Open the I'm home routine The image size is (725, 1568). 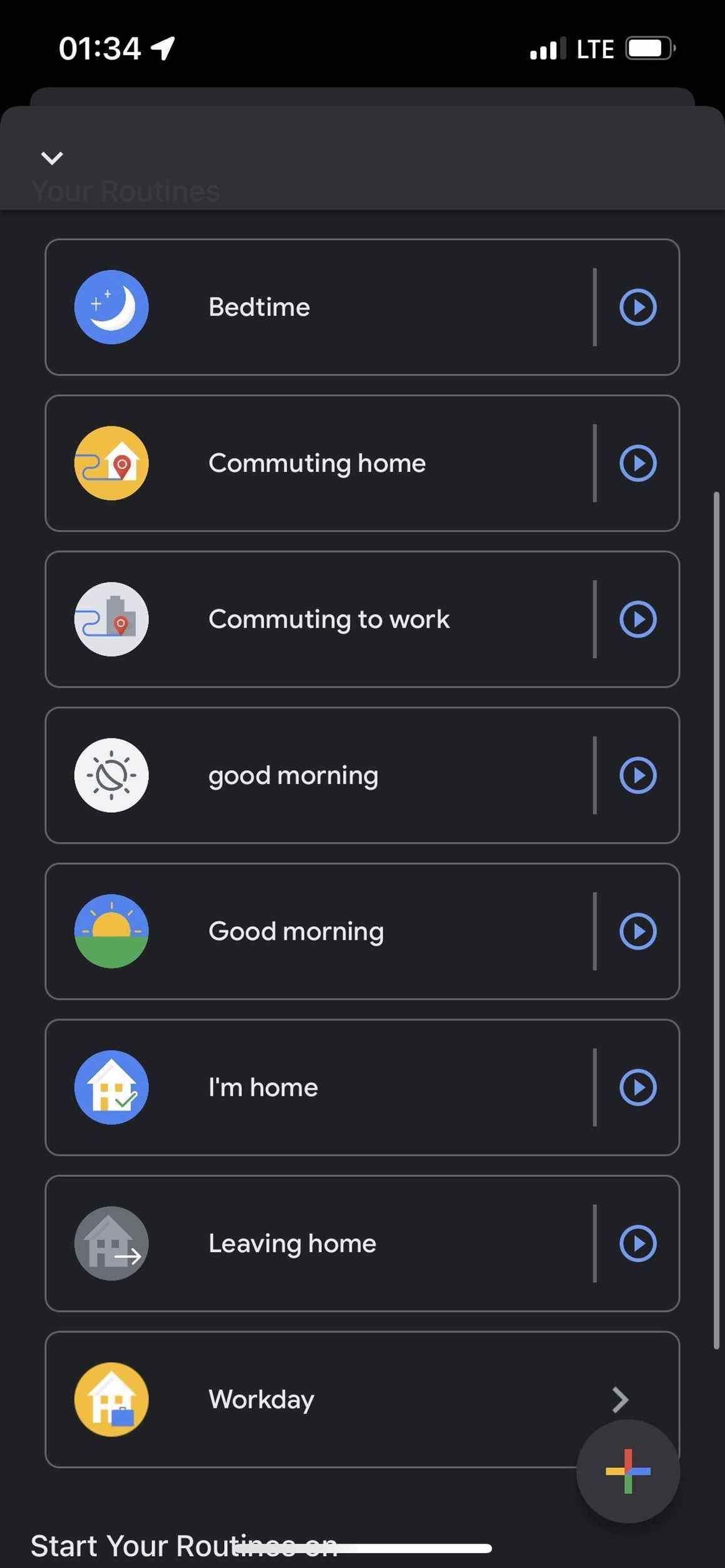click(x=319, y=1087)
